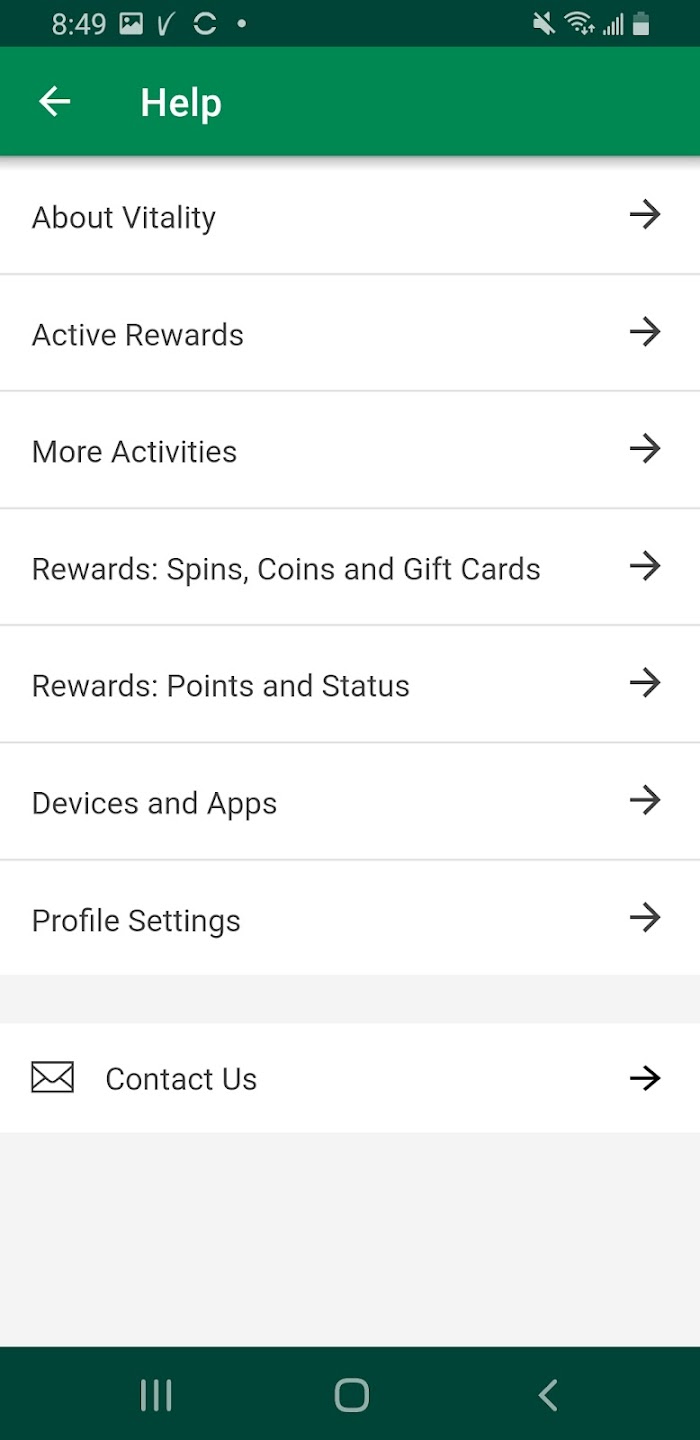Open recent apps from navigation bar
This screenshot has width=700, height=1440.
point(156,1394)
